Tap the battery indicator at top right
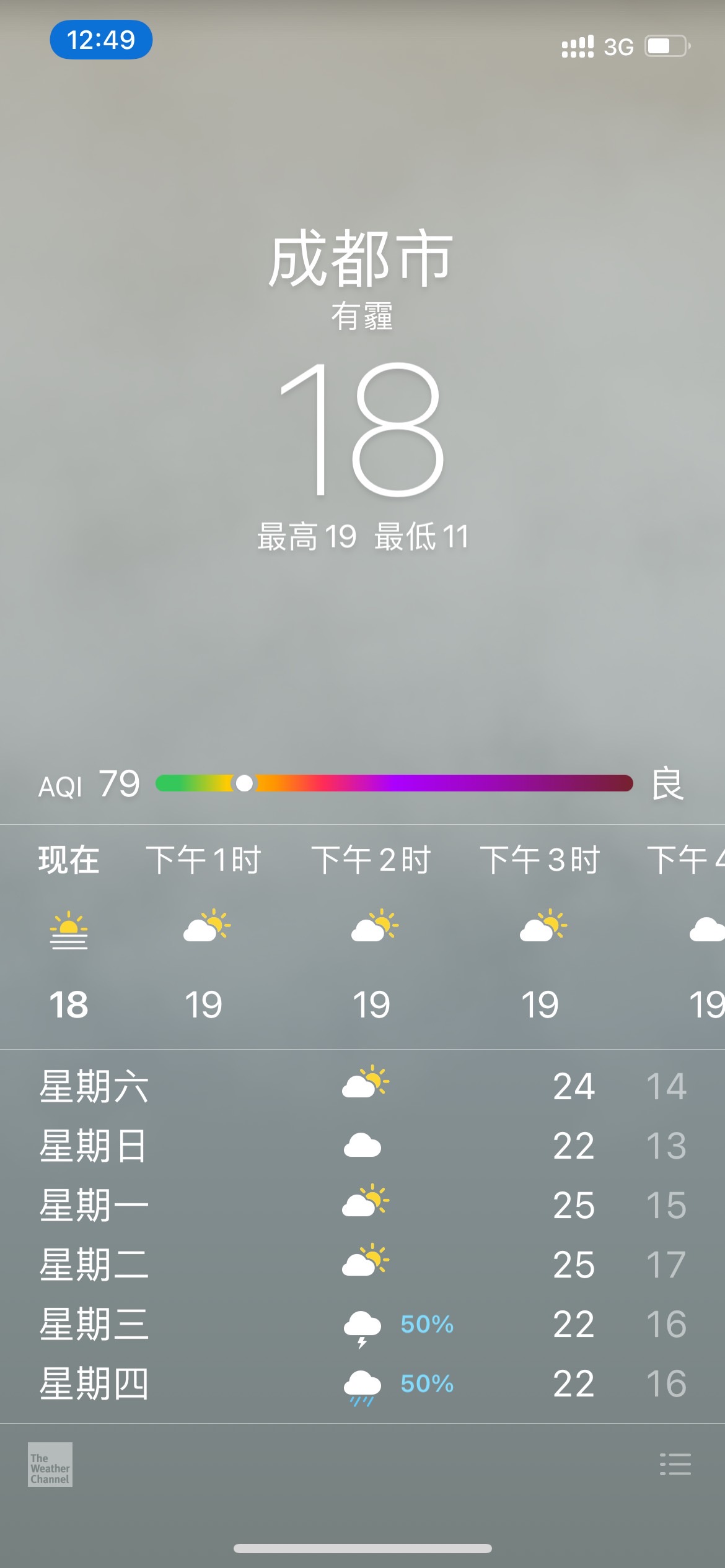Image resolution: width=725 pixels, height=1568 pixels. pyautogui.click(x=667, y=45)
